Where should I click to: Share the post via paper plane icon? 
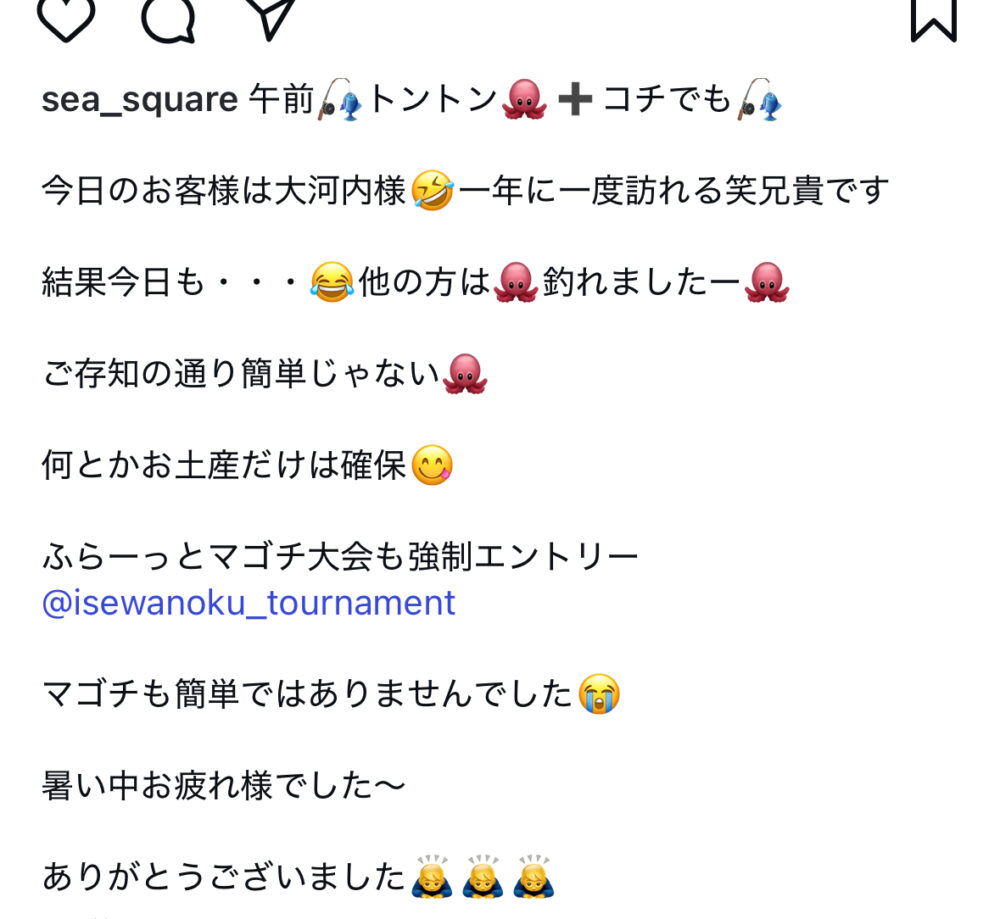coord(271,17)
